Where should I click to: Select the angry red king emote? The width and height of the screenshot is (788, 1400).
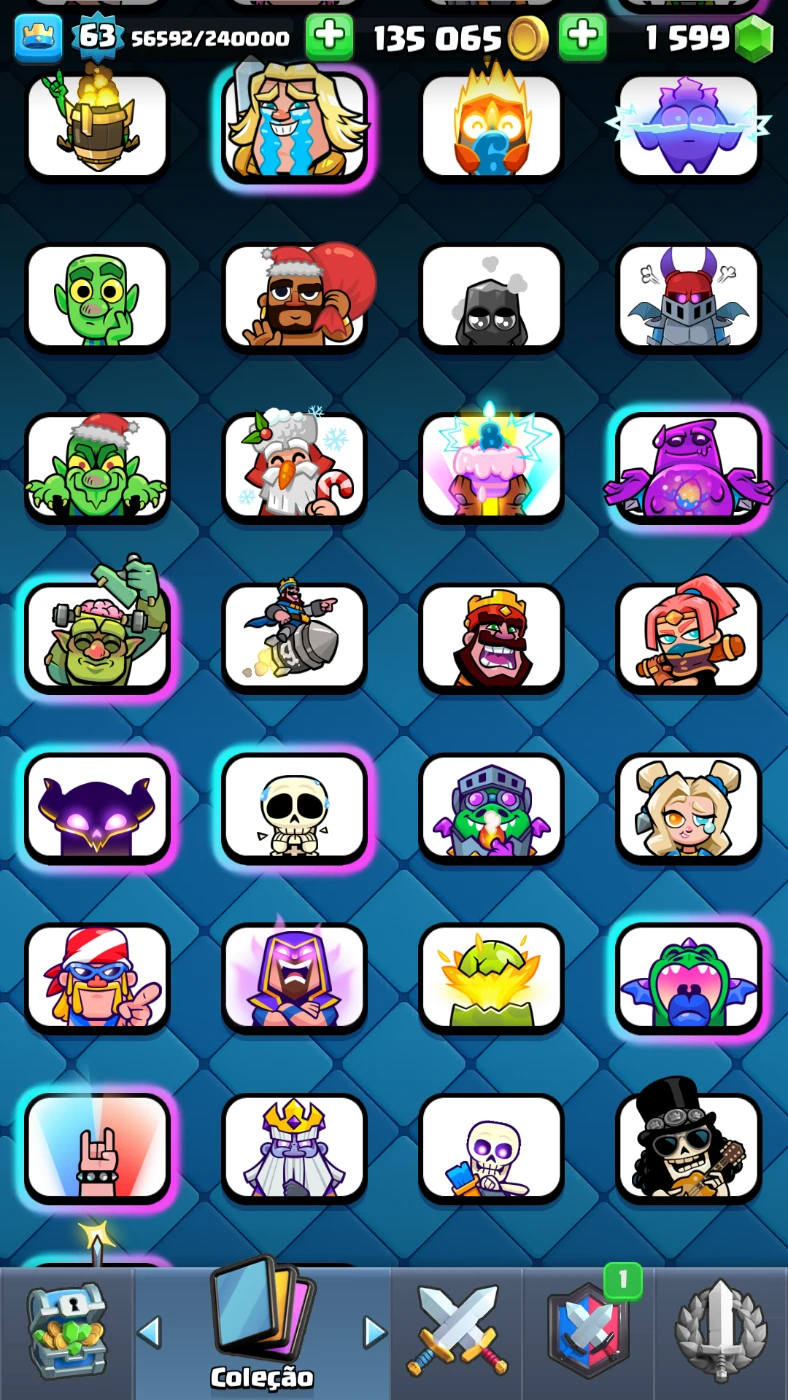(491, 637)
